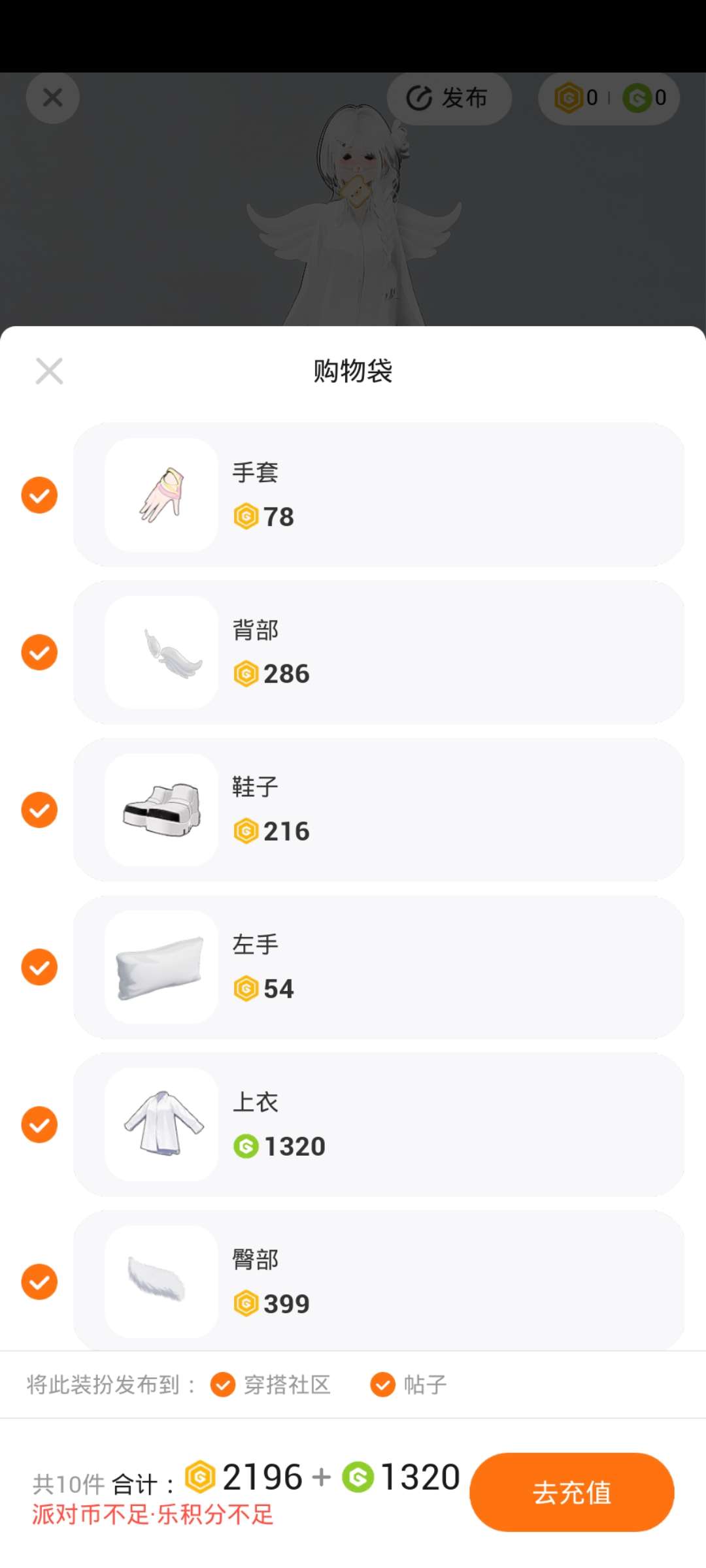Toggle publishing to 帖子
The width and height of the screenshot is (706, 1568).
(383, 1384)
